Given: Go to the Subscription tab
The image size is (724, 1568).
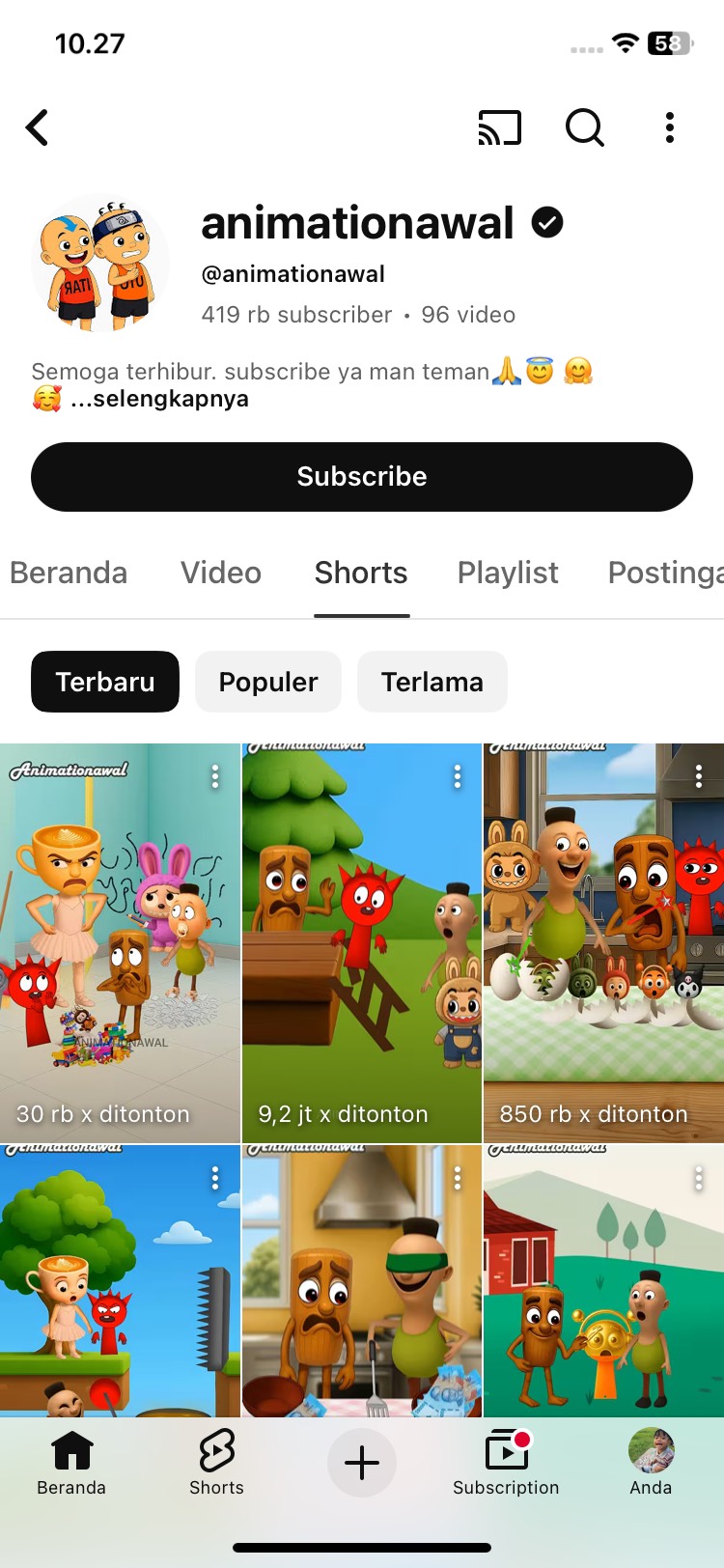Looking at the screenshot, I should (x=506, y=1462).
